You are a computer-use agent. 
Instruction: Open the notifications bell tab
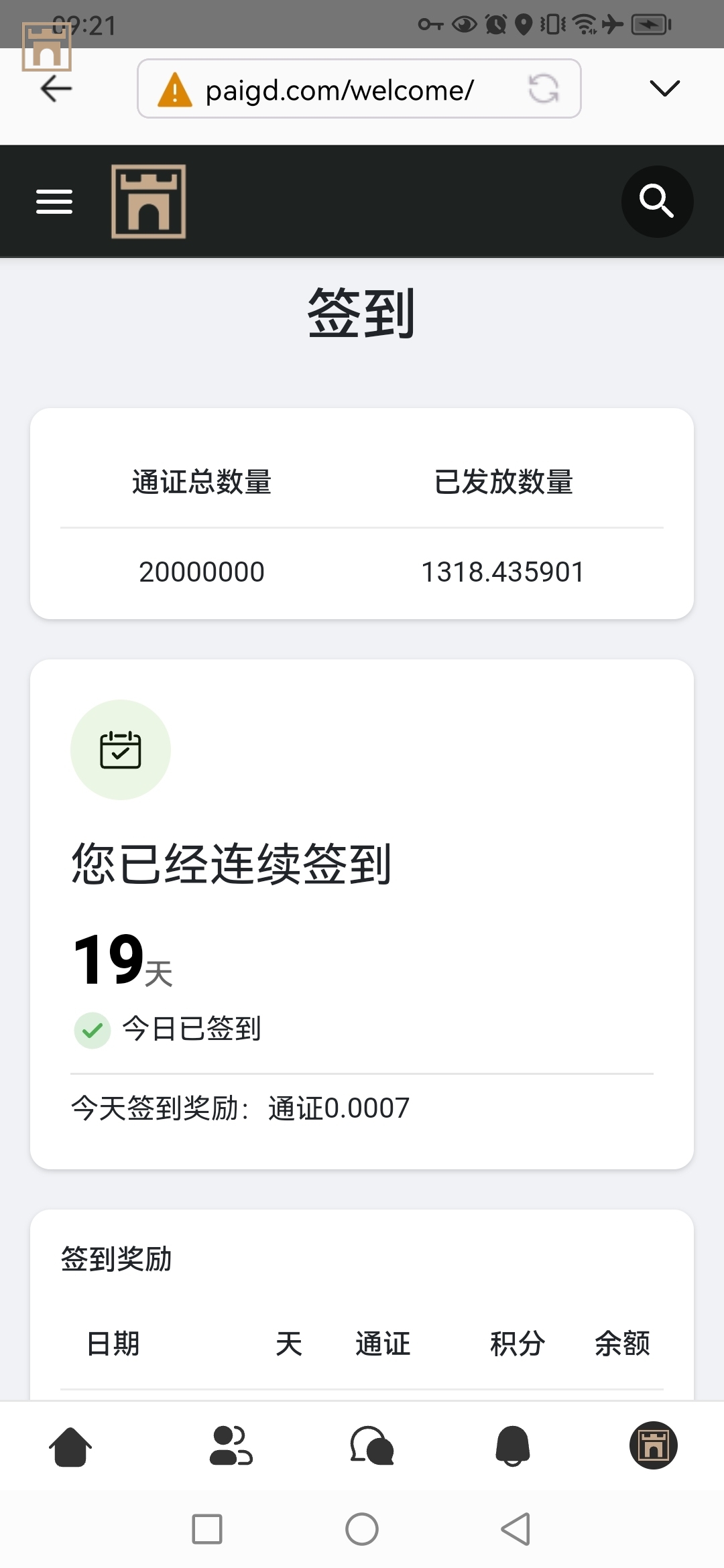pos(513,1446)
